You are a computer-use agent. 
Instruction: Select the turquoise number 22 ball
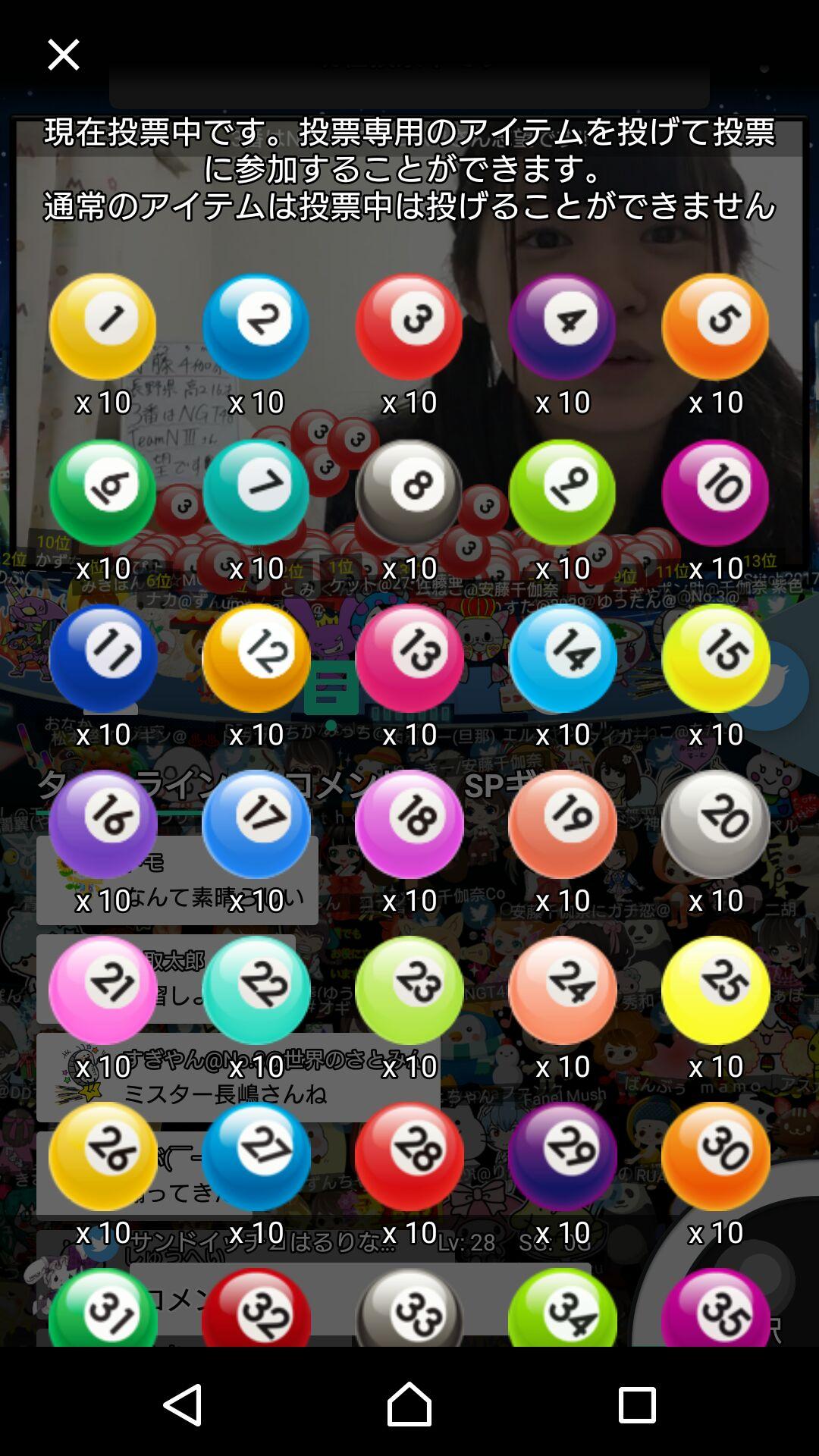(256, 990)
